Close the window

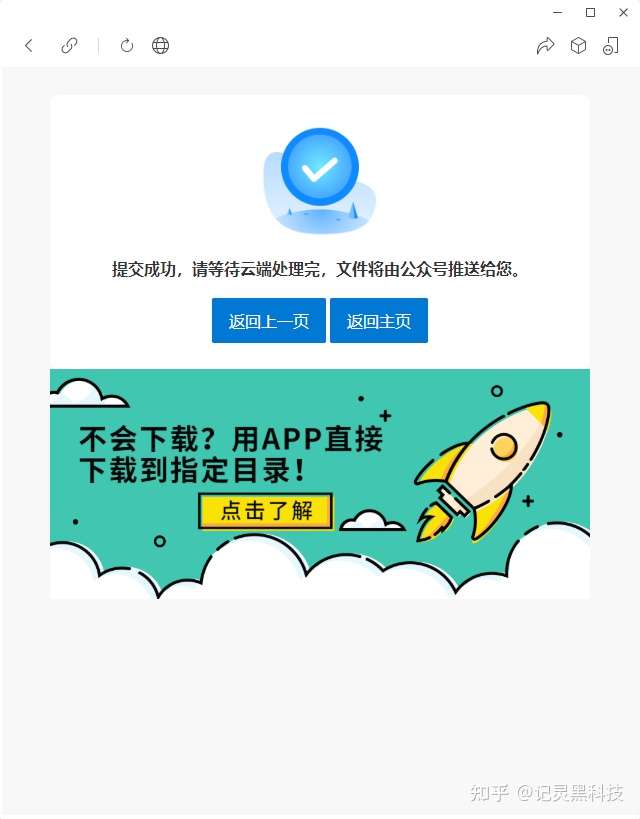pyautogui.click(x=622, y=12)
